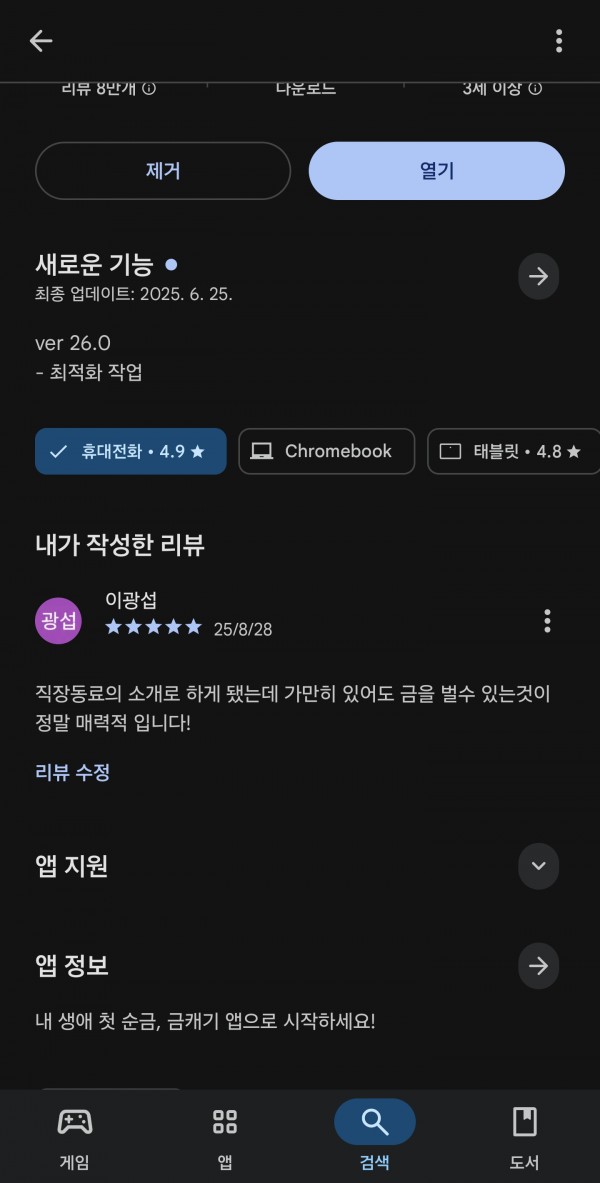Viewport: 600px width, 1183px height.
Task: Tap the 리뷰 수정 link
Action: (72, 772)
